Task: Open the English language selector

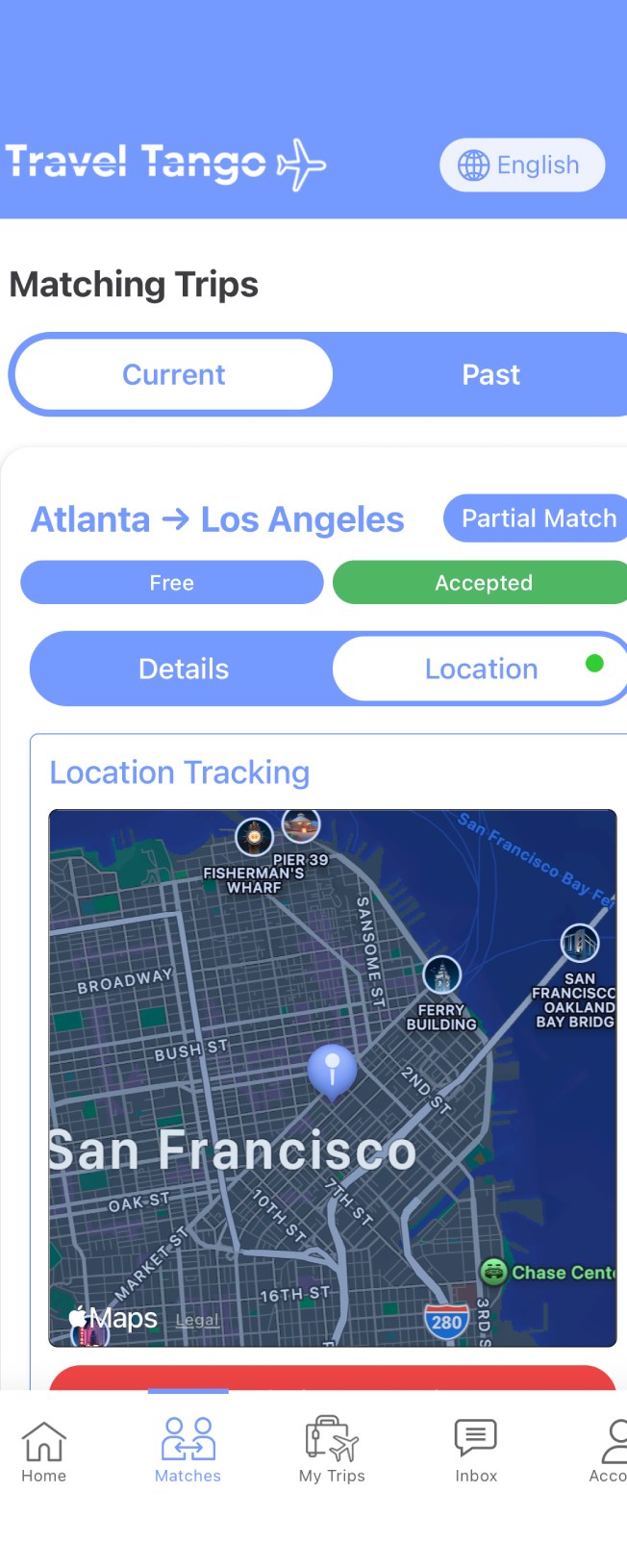Action: (522, 165)
